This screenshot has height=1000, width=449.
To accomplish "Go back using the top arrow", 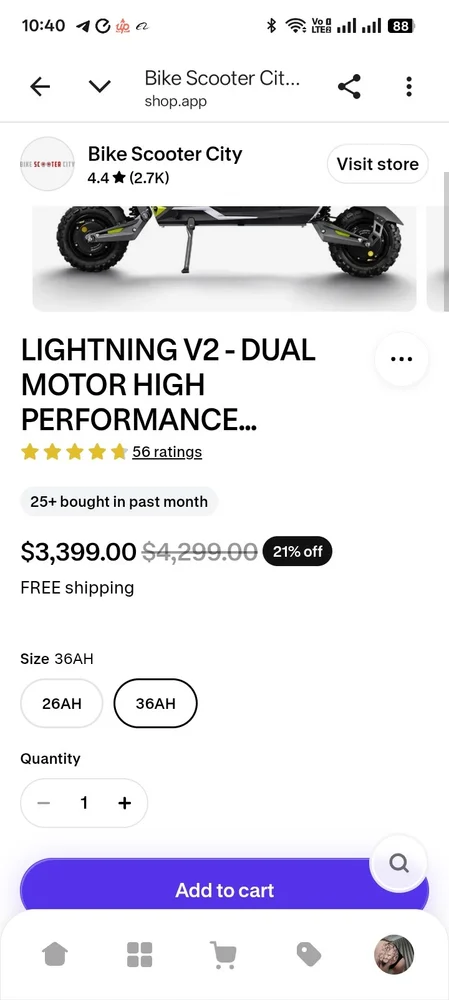I will [40, 87].
